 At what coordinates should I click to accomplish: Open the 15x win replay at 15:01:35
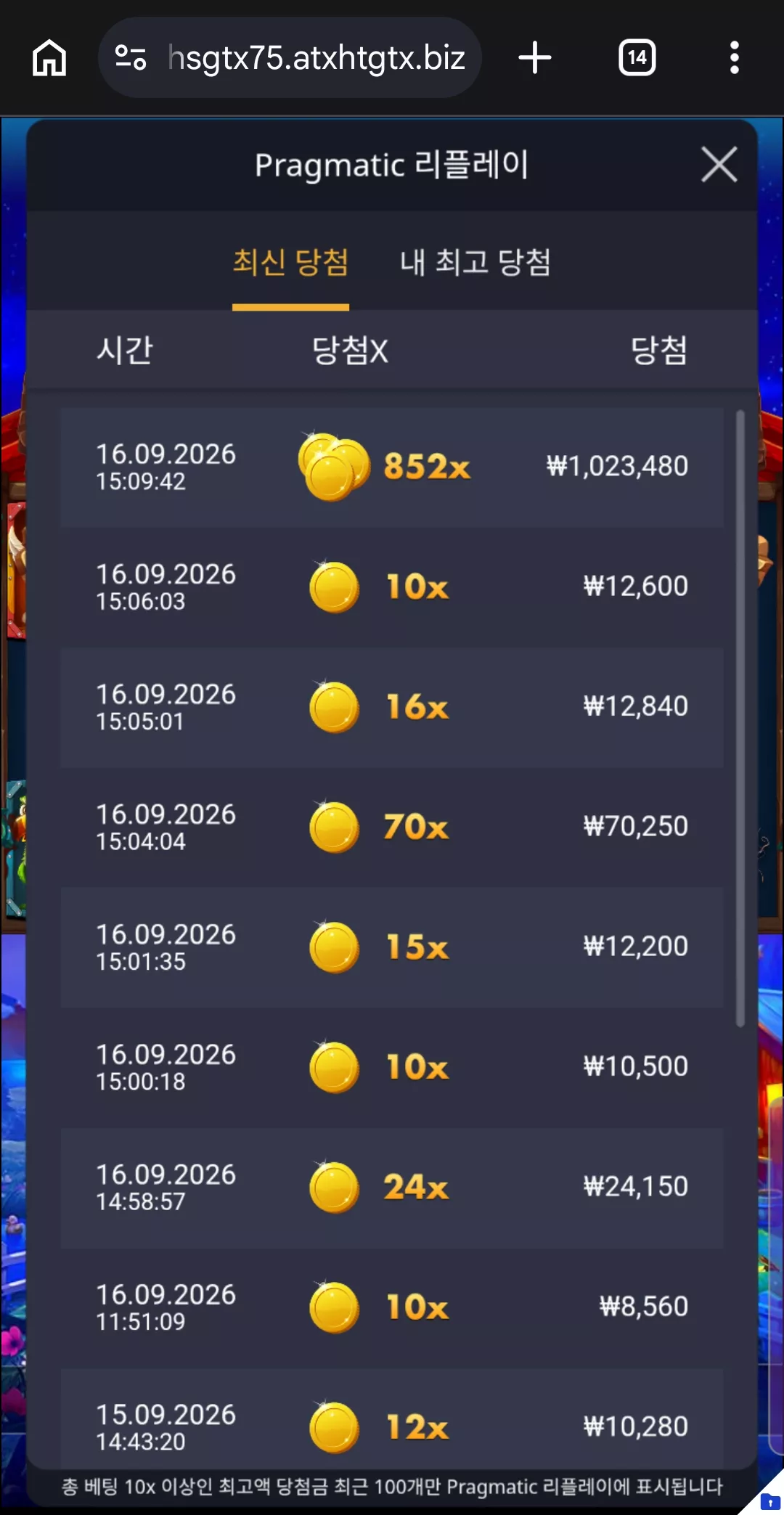(x=392, y=947)
